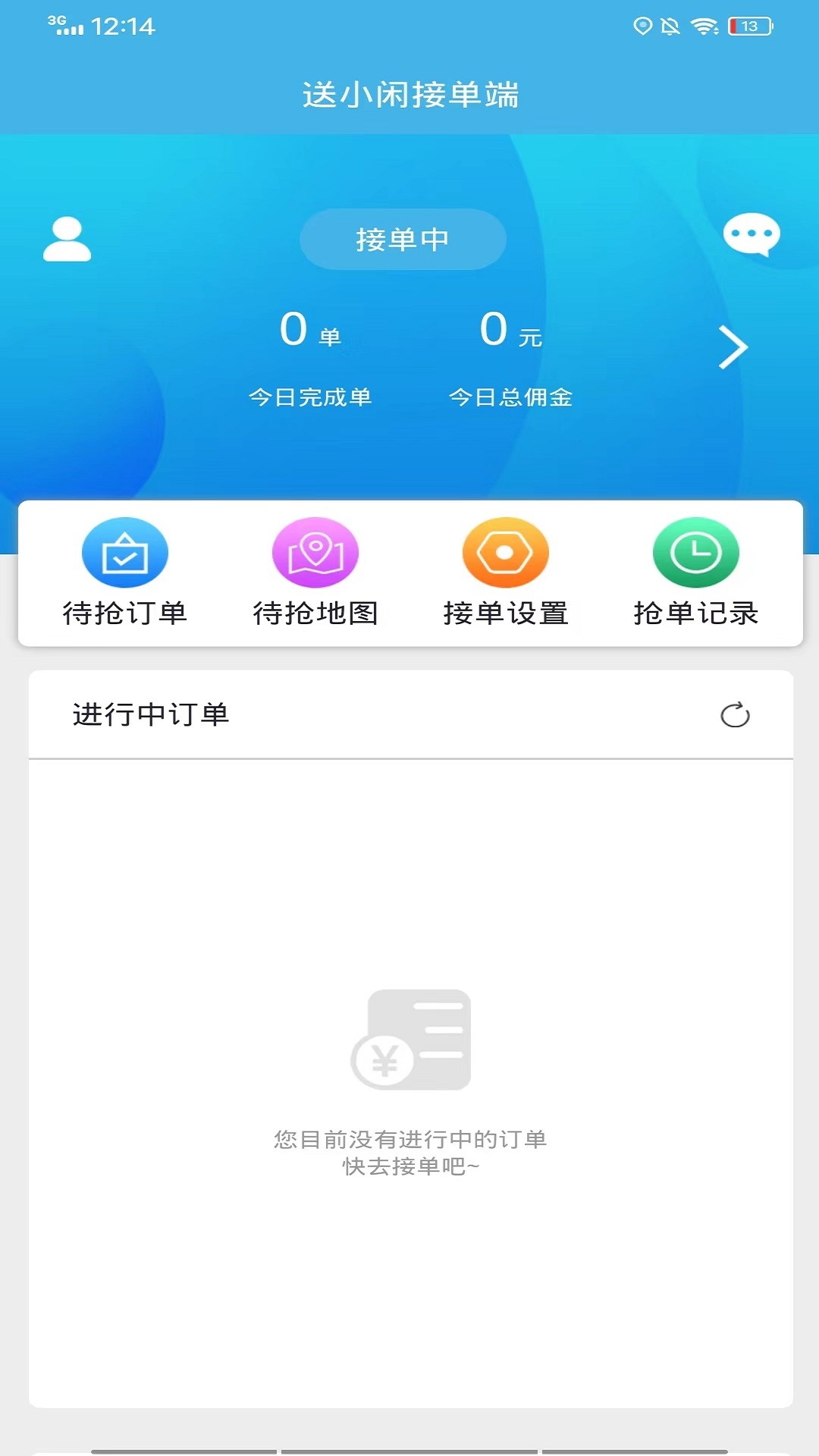Toggle the 接单中 accepting-orders status
Screen dimensions: 819x1456
(x=403, y=238)
